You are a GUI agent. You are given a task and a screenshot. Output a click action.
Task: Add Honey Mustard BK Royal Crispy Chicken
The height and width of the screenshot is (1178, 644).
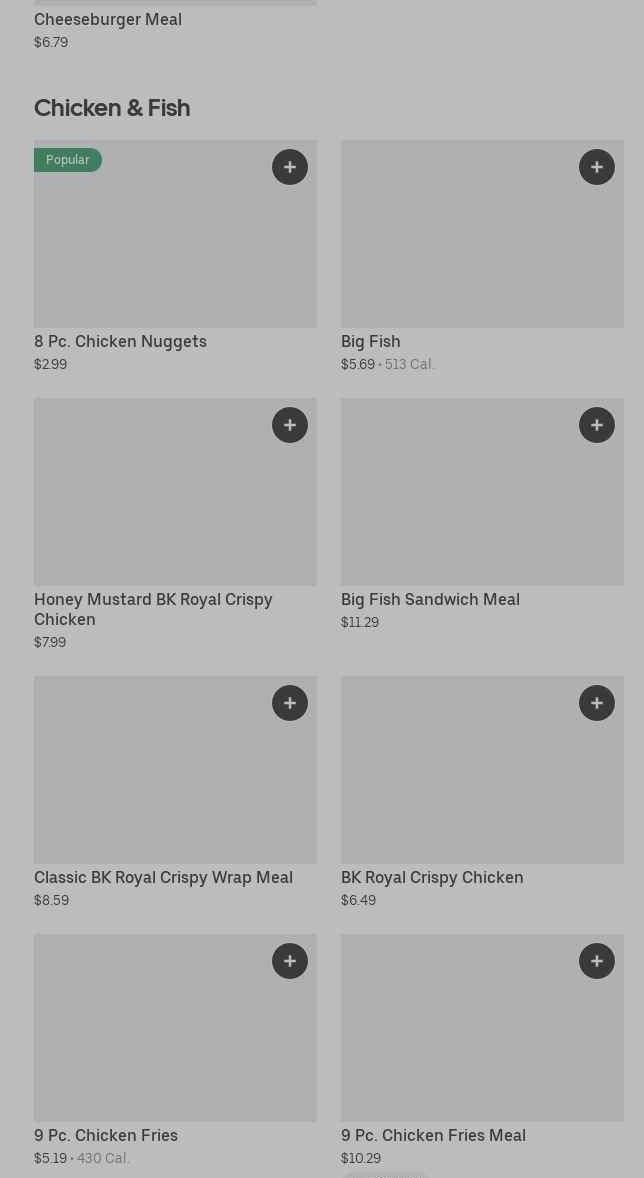[x=290, y=425]
